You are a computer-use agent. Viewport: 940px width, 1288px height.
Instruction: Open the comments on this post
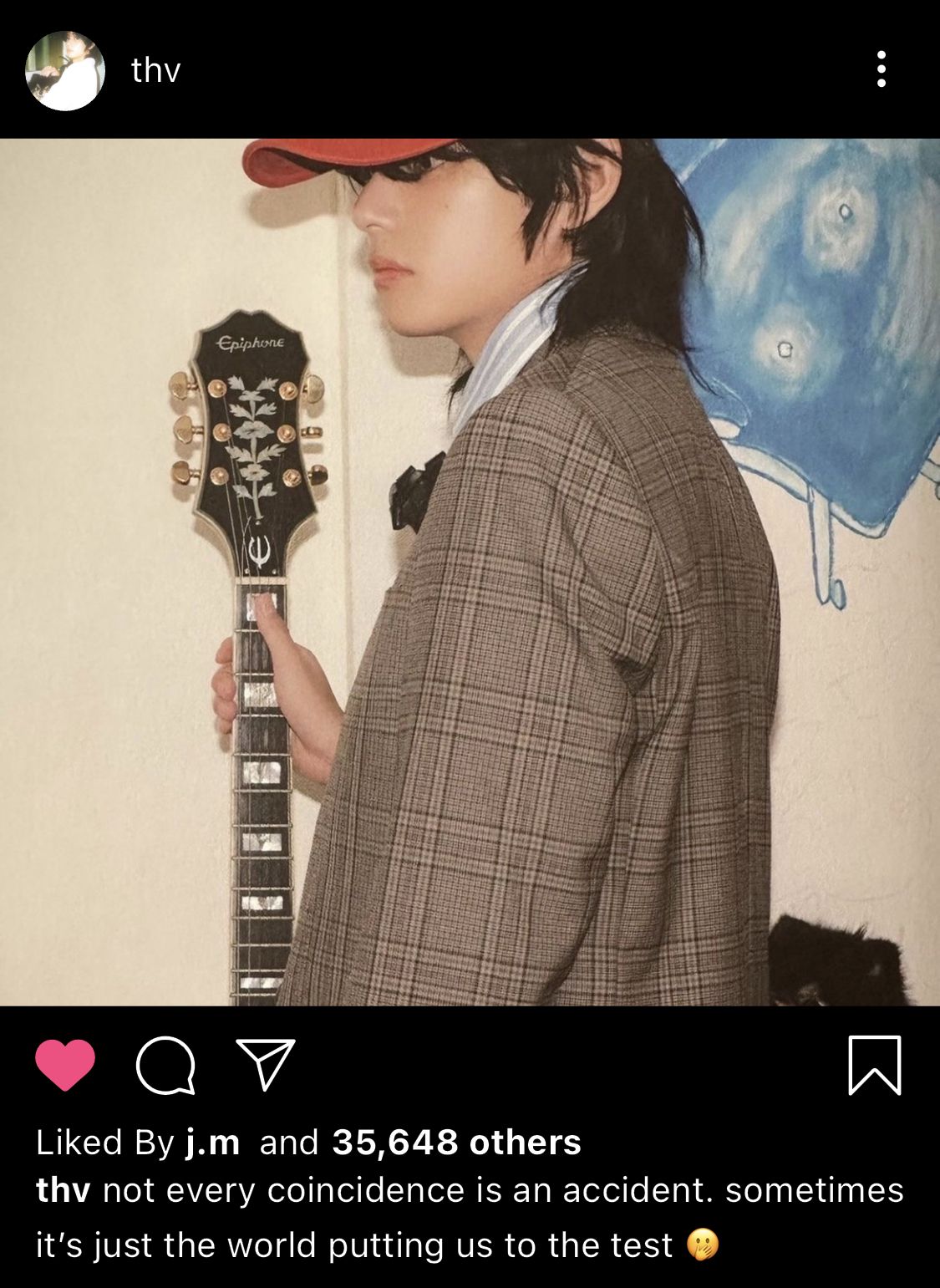pyautogui.click(x=165, y=1065)
